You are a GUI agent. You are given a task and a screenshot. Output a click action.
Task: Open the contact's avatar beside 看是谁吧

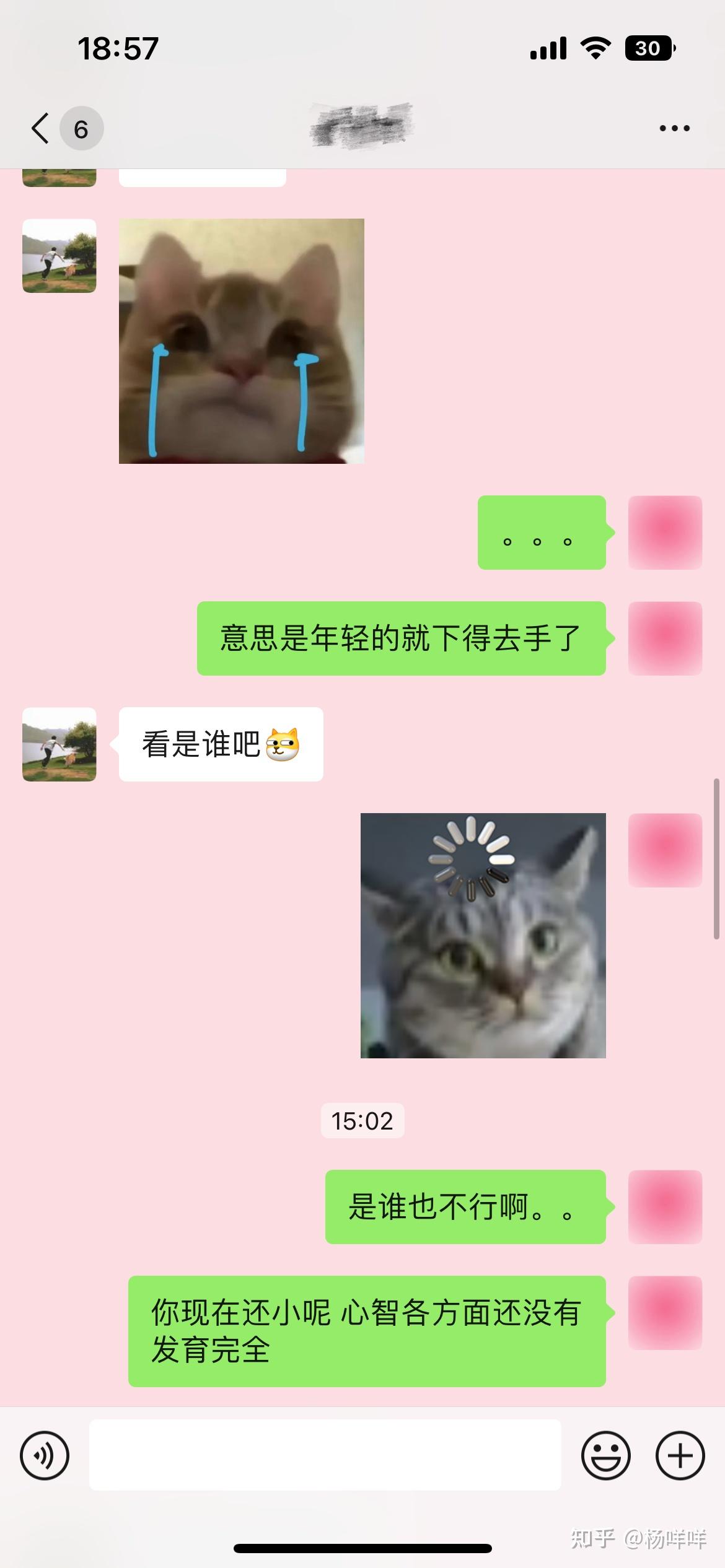point(59,744)
